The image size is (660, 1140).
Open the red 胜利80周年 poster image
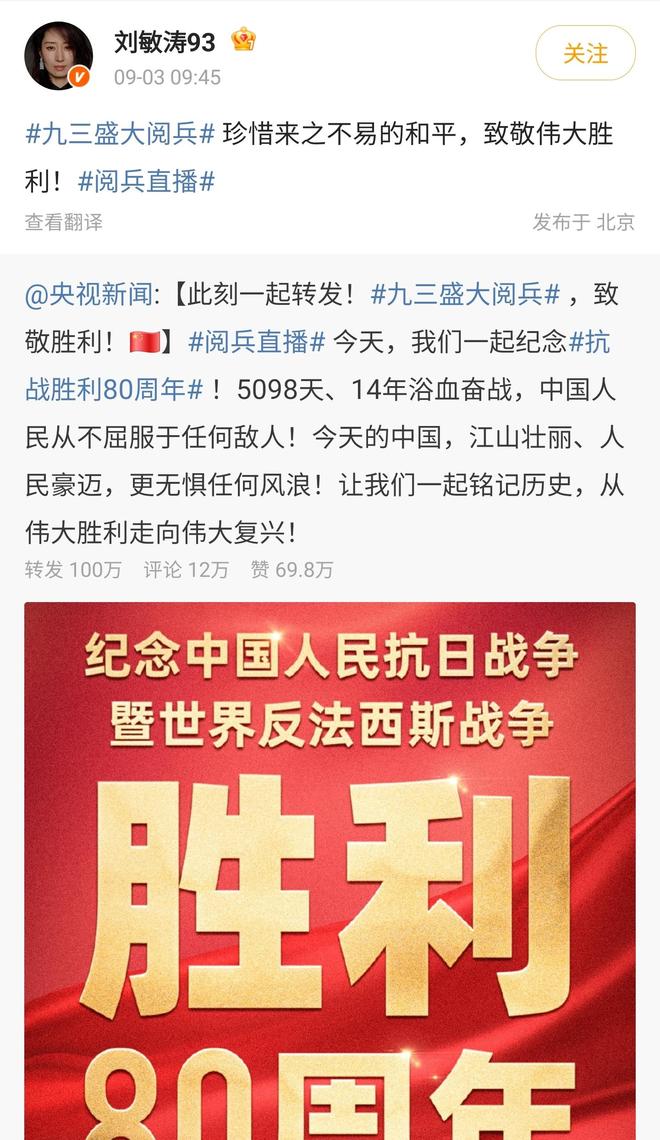pyautogui.click(x=330, y=870)
